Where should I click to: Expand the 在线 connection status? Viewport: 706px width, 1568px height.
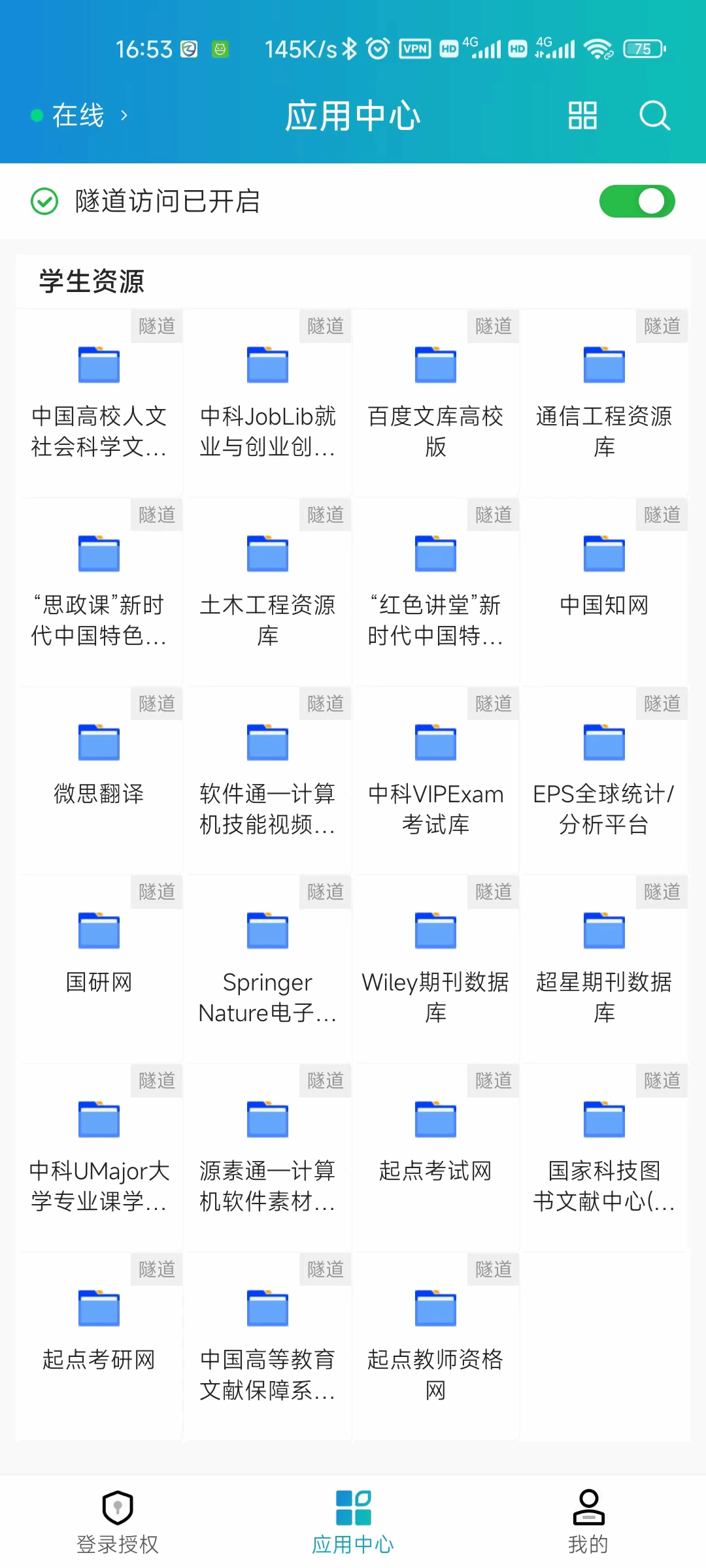80,116
